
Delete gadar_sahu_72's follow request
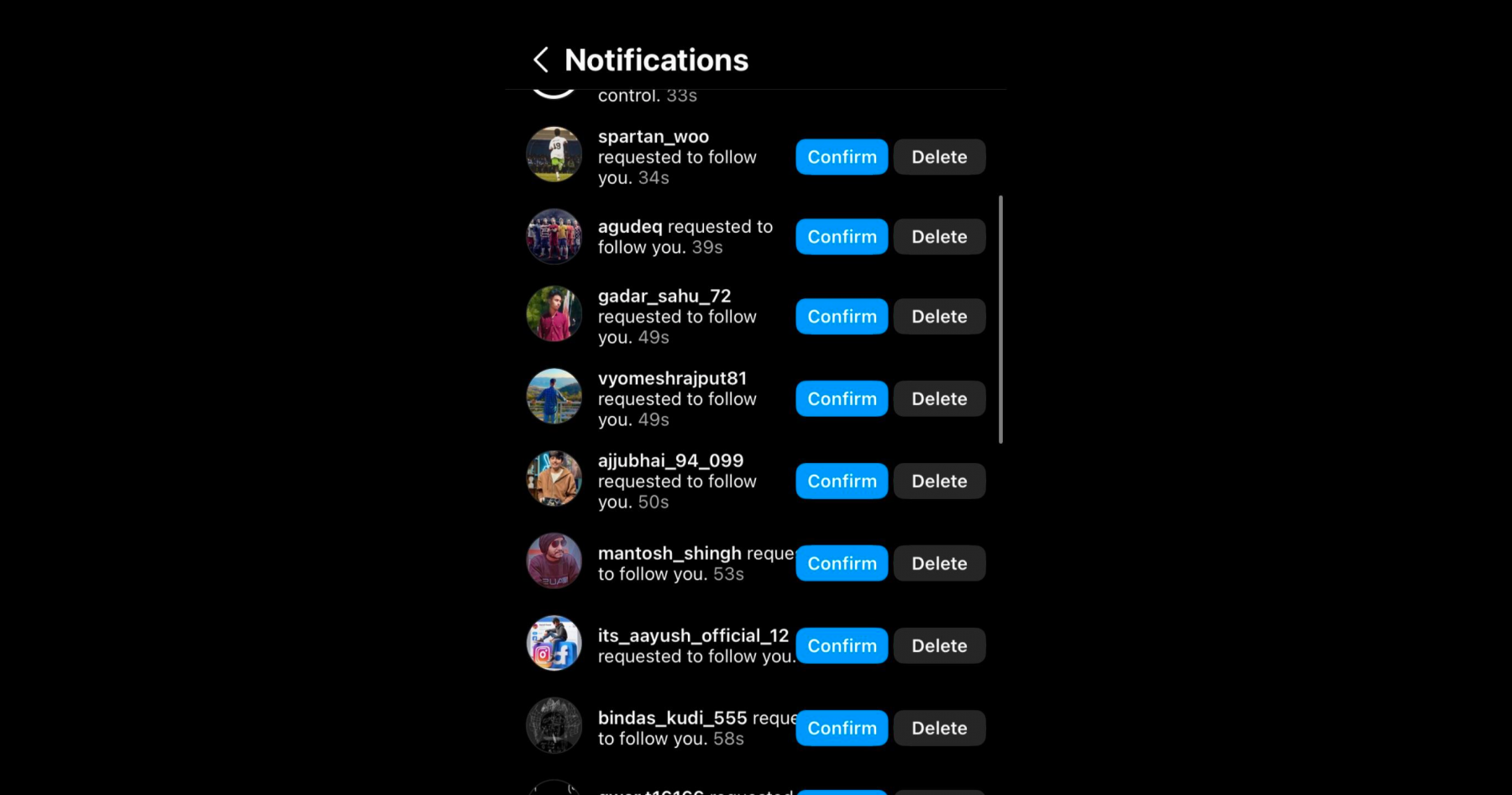[x=939, y=317]
